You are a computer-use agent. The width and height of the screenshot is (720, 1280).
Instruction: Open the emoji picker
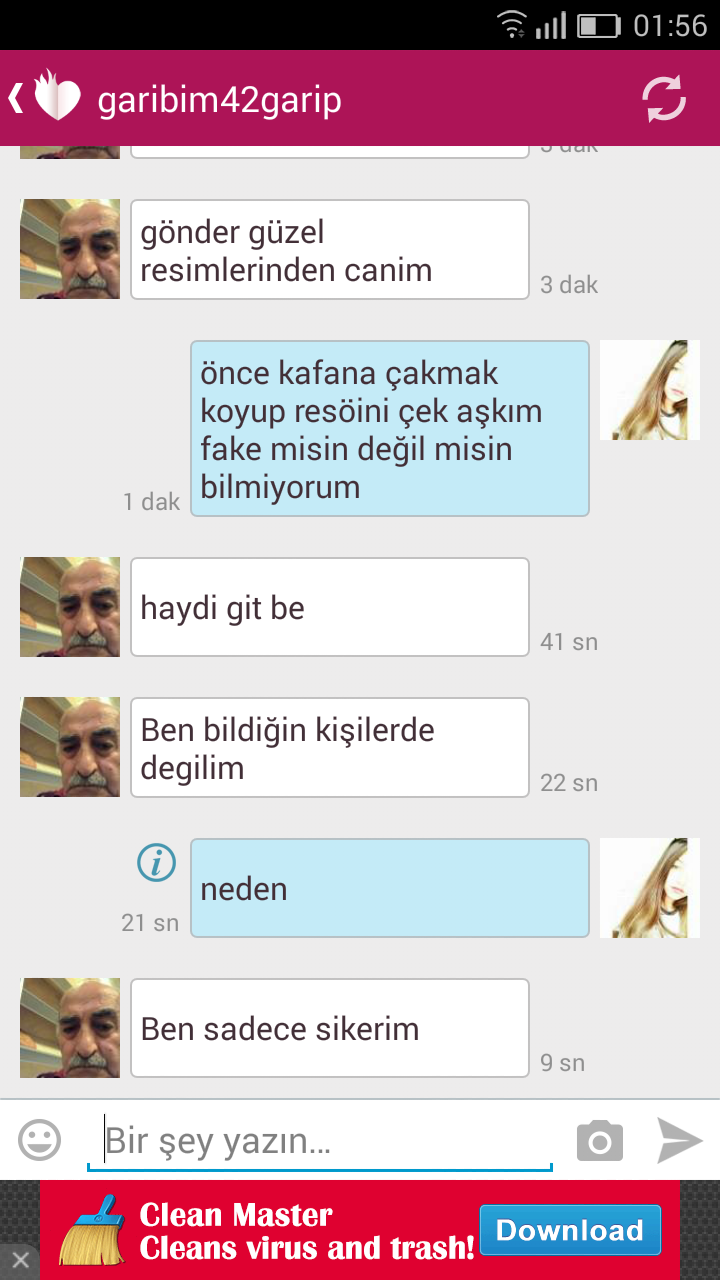click(40, 1139)
